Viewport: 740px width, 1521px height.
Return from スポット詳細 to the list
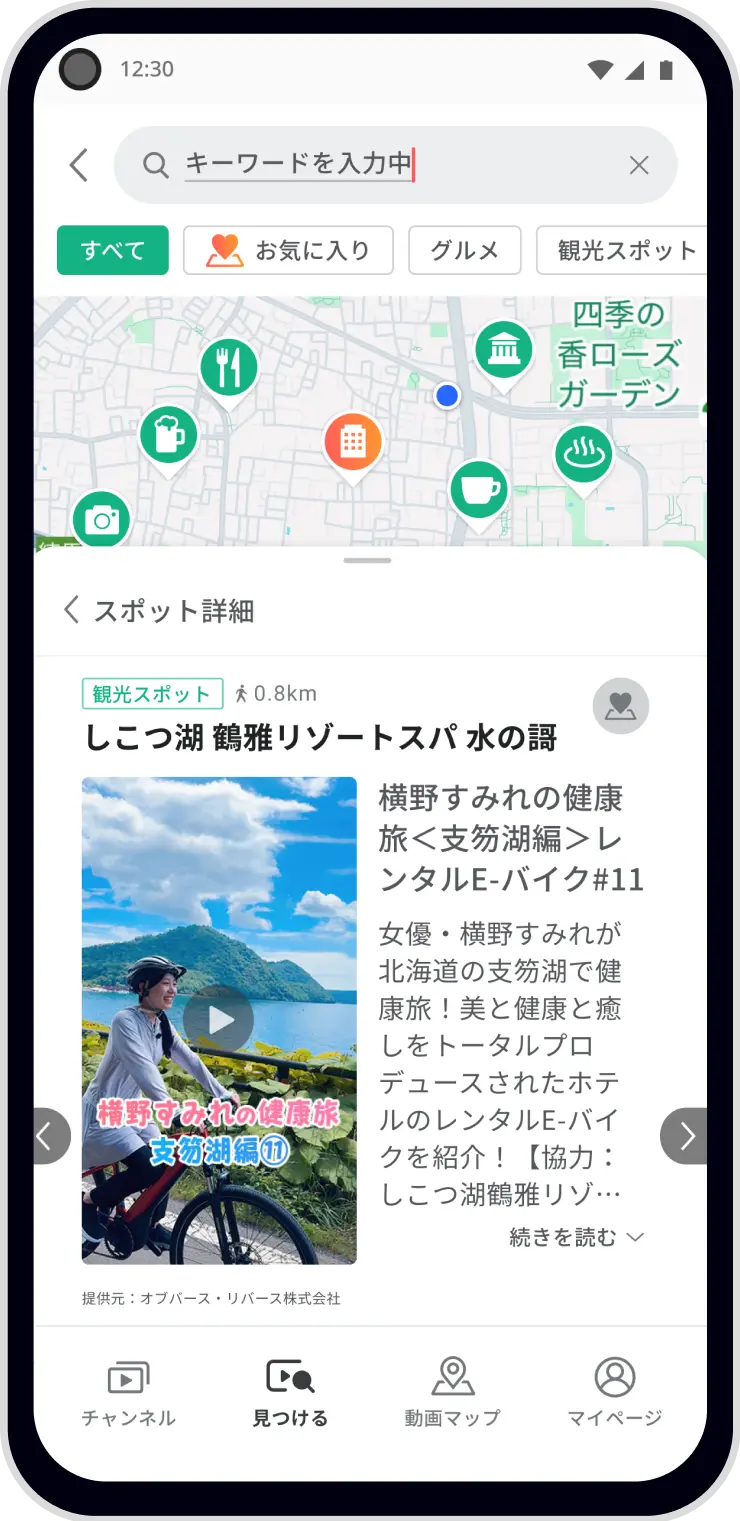coord(72,610)
